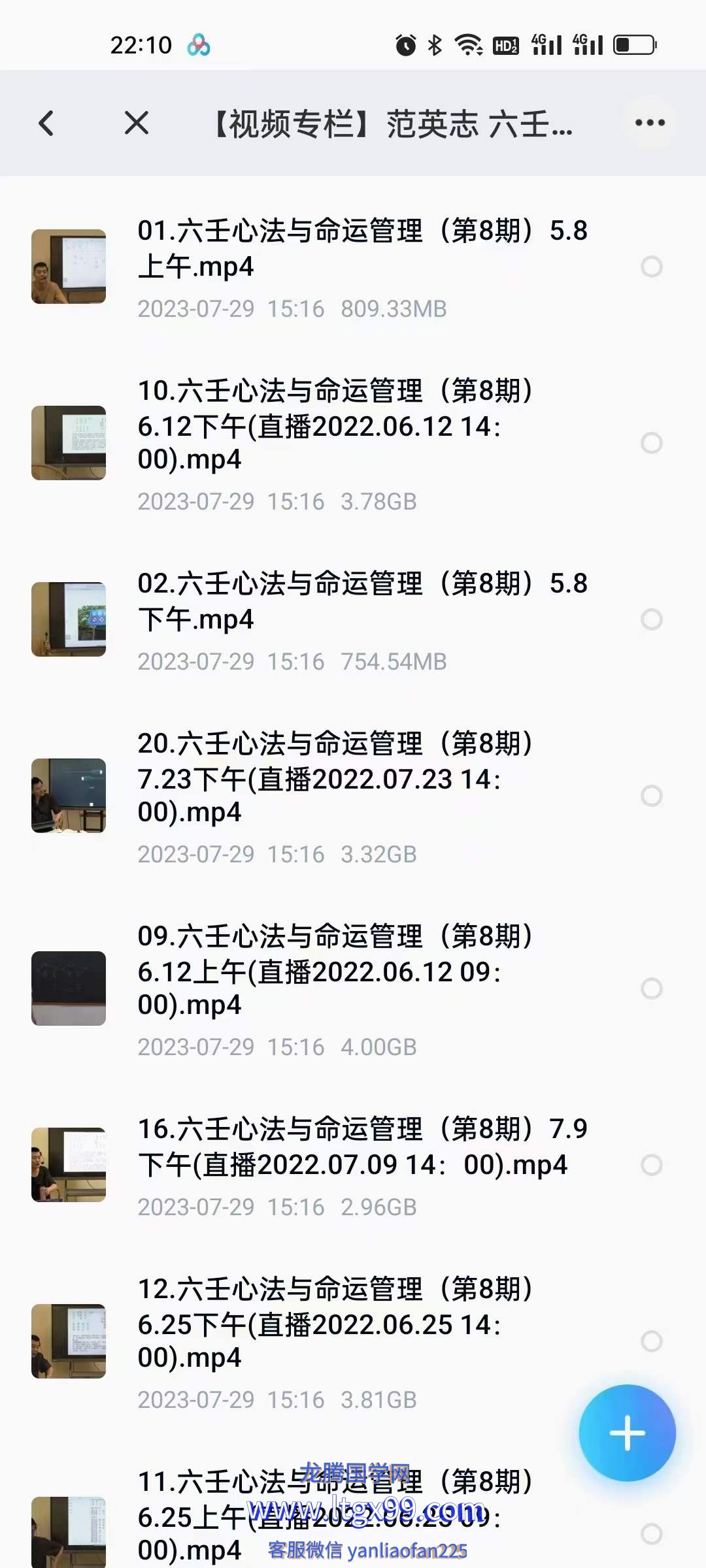
Task: Open video 10 from 6.12下午
Action: [x=335, y=425]
